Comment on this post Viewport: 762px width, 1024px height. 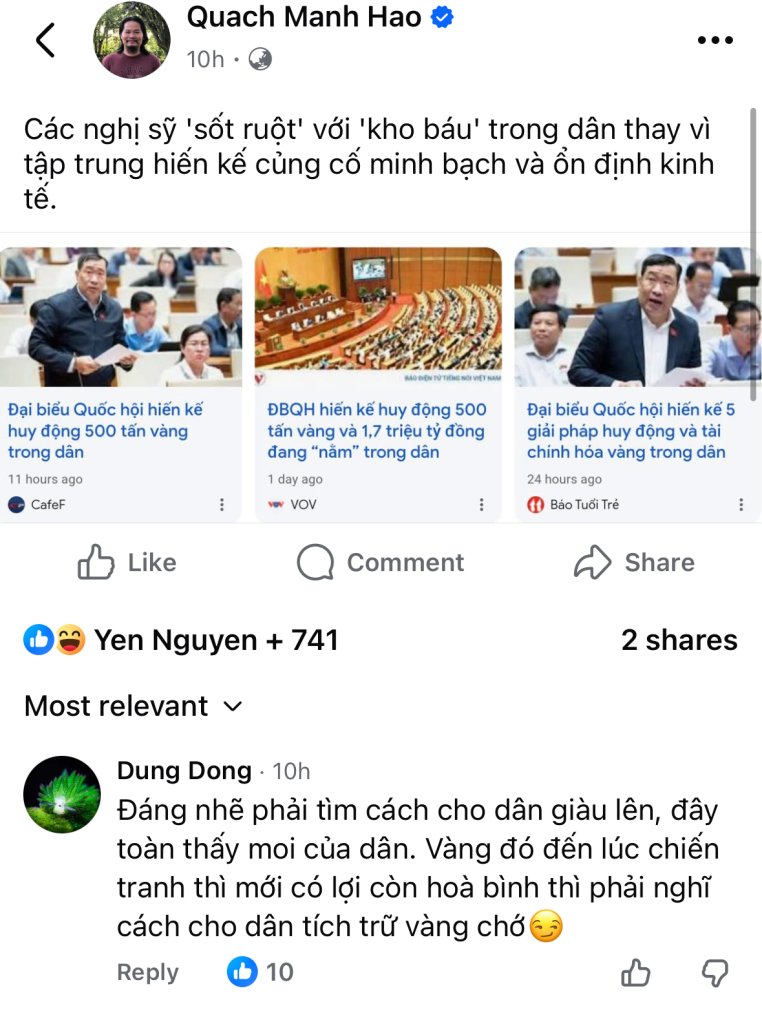point(381,563)
